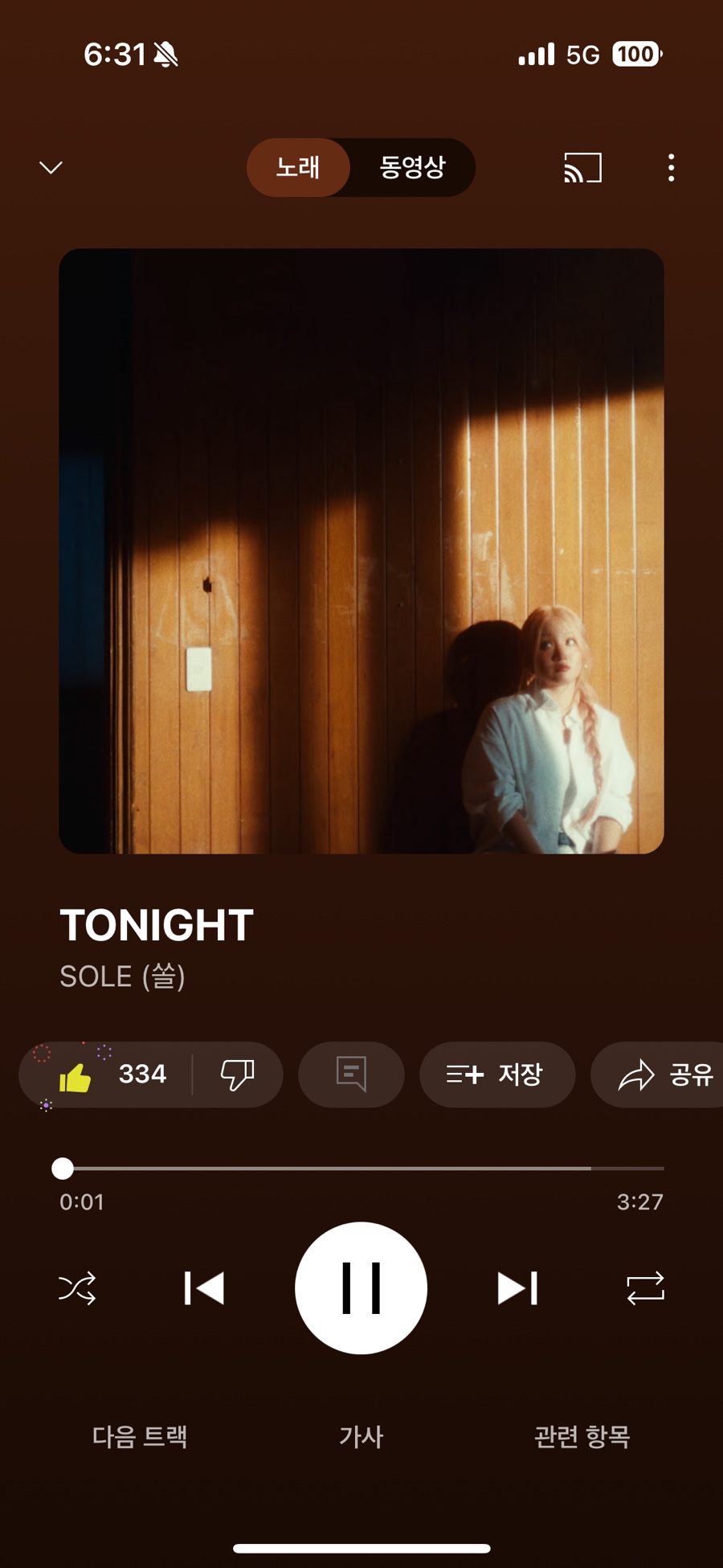
Task: Collapse the player with the down chevron
Action: click(51, 167)
